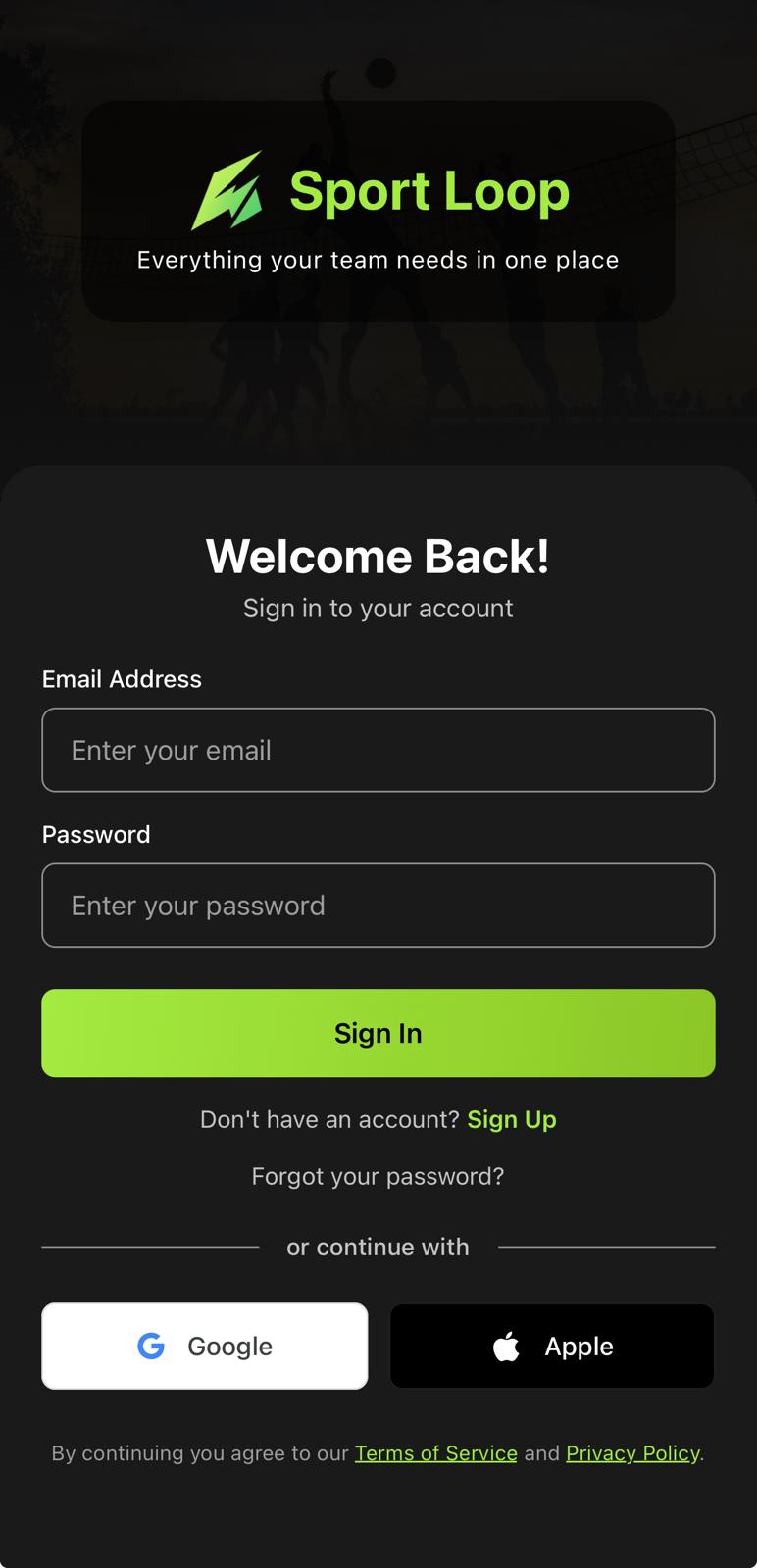Continue with Google
757x1568 pixels.
pyautogui.click(x=205, y=1346)
